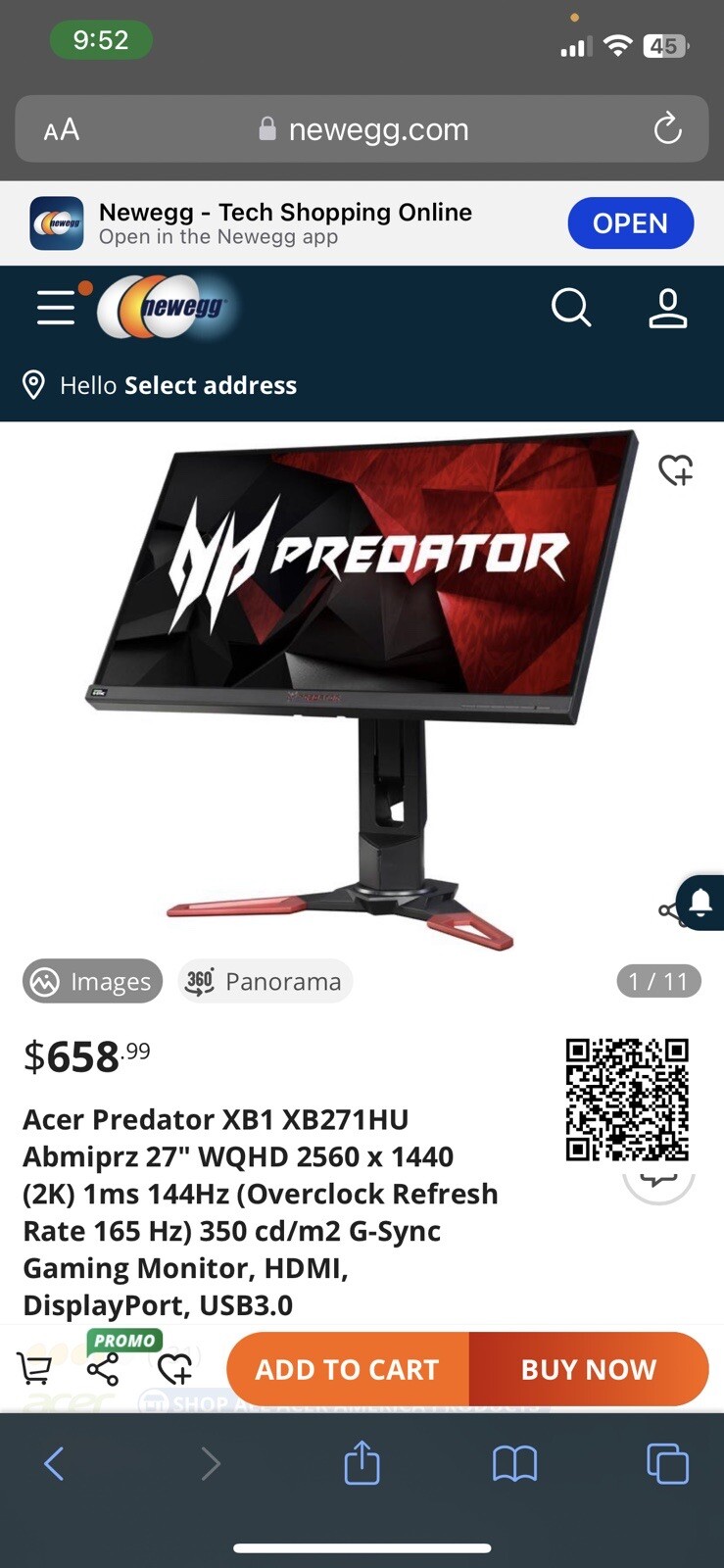Open the Newegg hamburger menu
This screenshot has width=724, height=1568.
coord(56,308)
